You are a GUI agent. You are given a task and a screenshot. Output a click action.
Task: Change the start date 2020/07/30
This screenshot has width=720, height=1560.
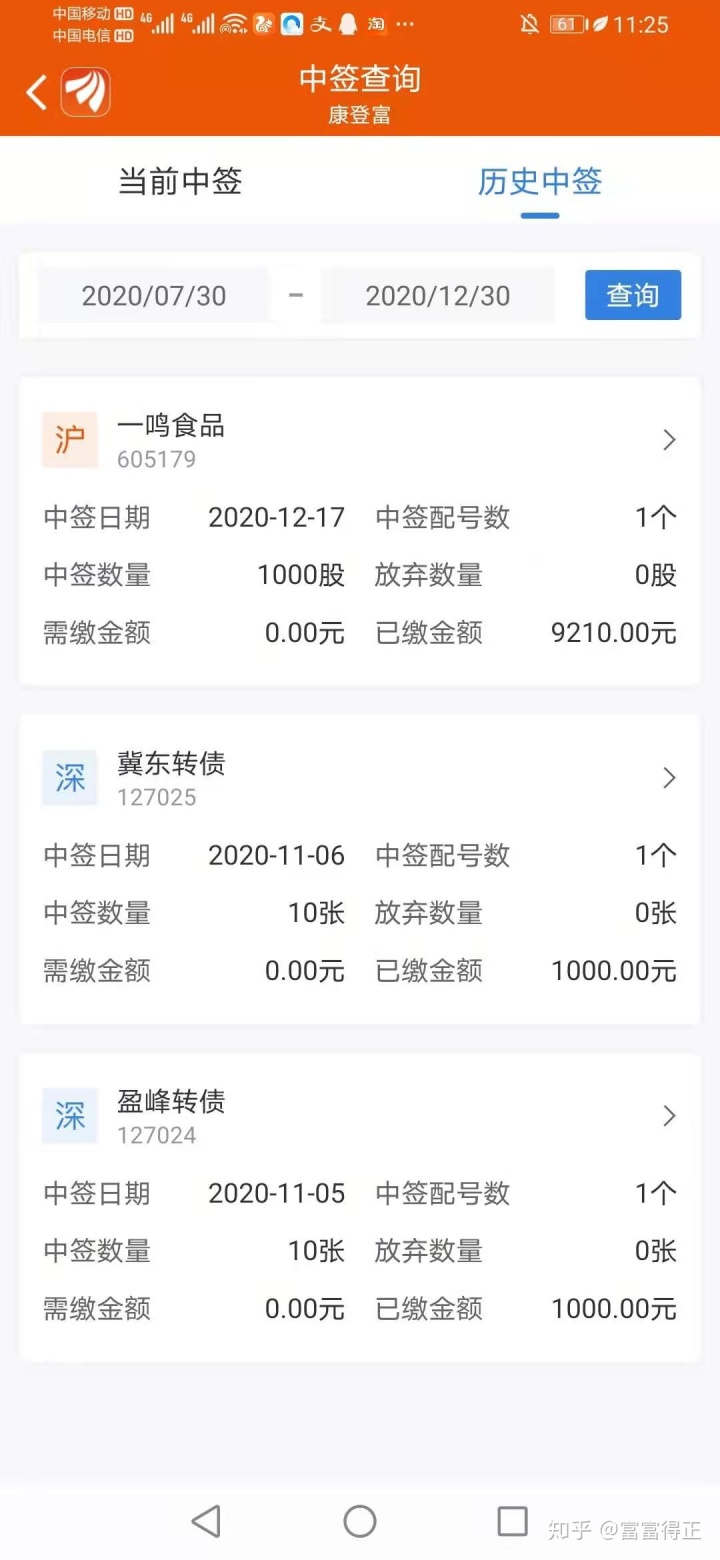click(154, 296)
